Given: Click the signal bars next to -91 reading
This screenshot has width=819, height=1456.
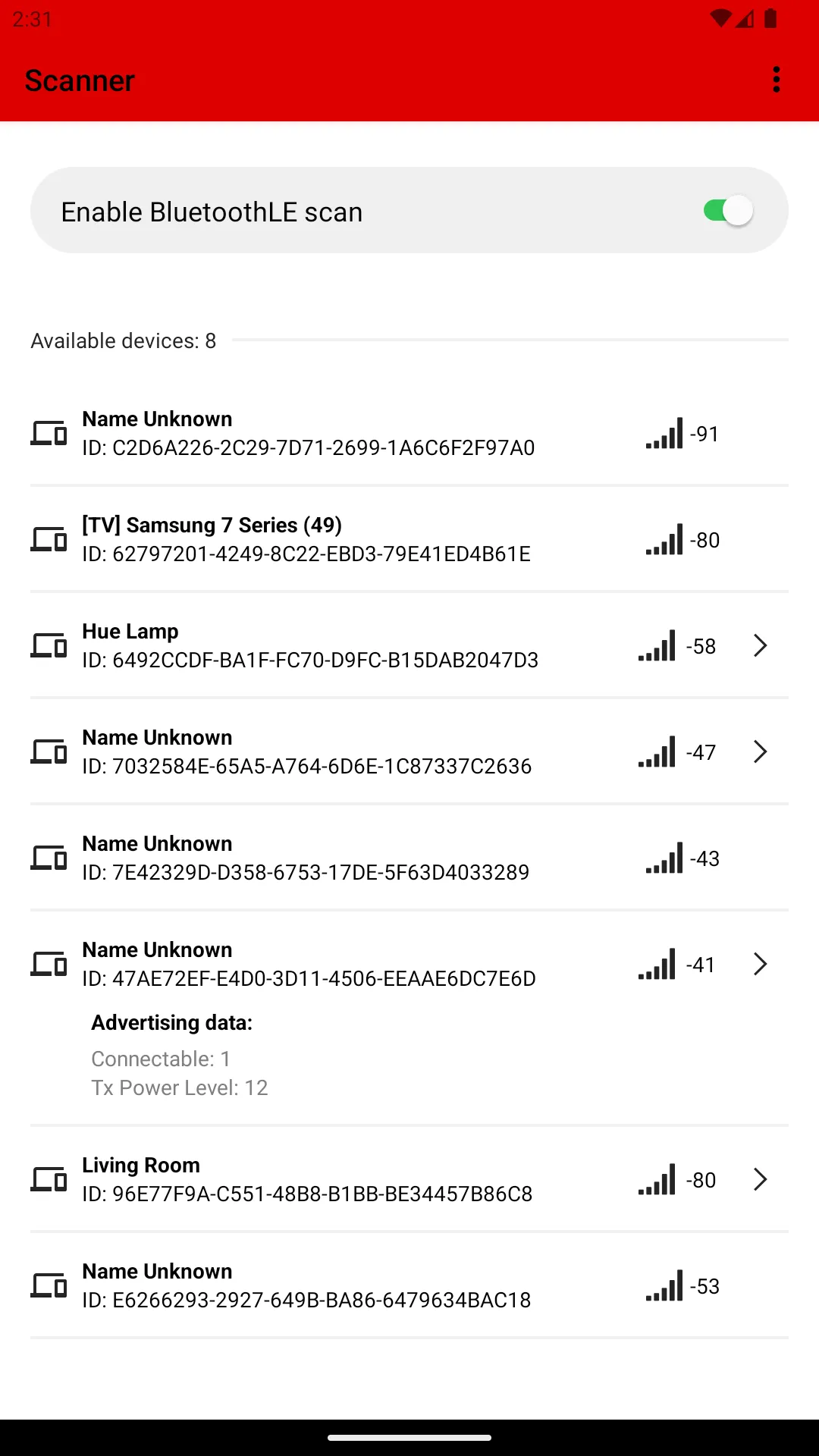Looking at the screenshot, I should coord(661,433).
